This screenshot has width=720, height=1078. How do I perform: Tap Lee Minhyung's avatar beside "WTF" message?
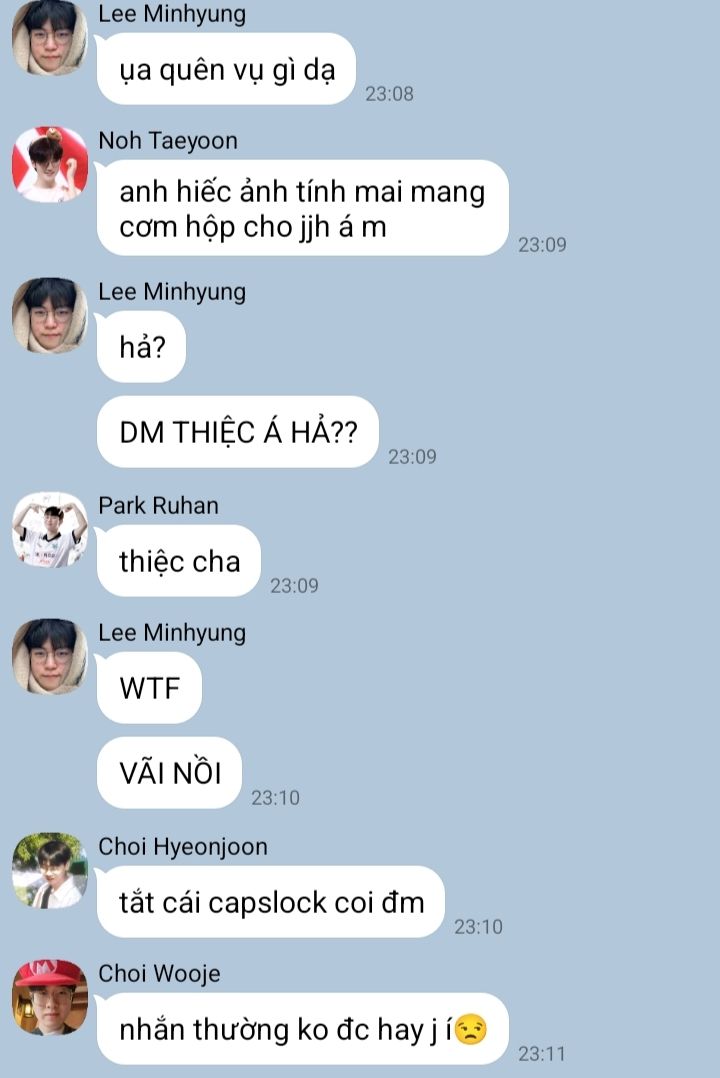click(x=50, y=657)
